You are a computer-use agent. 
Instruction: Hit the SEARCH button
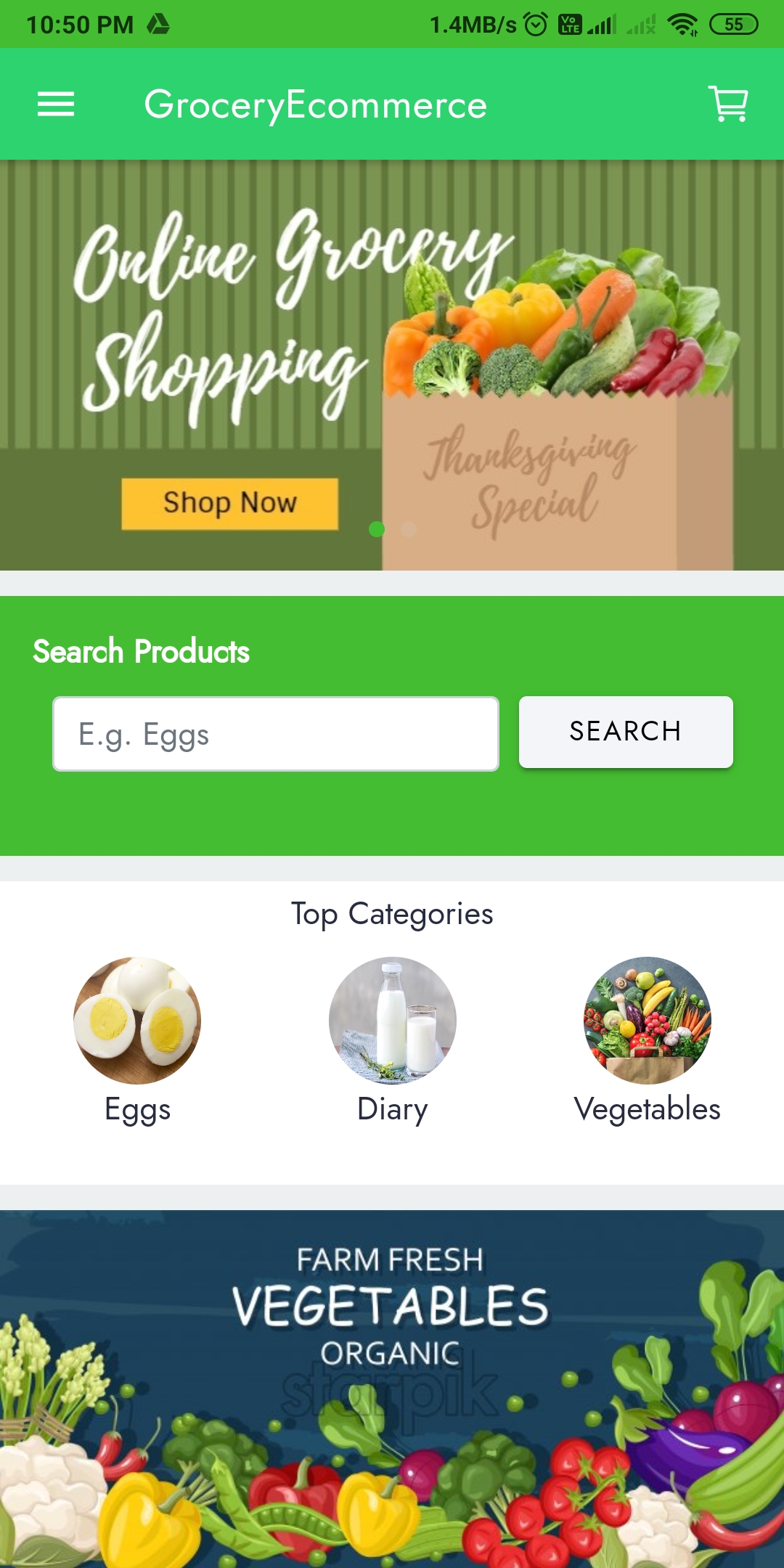click(x=626, y=732)
